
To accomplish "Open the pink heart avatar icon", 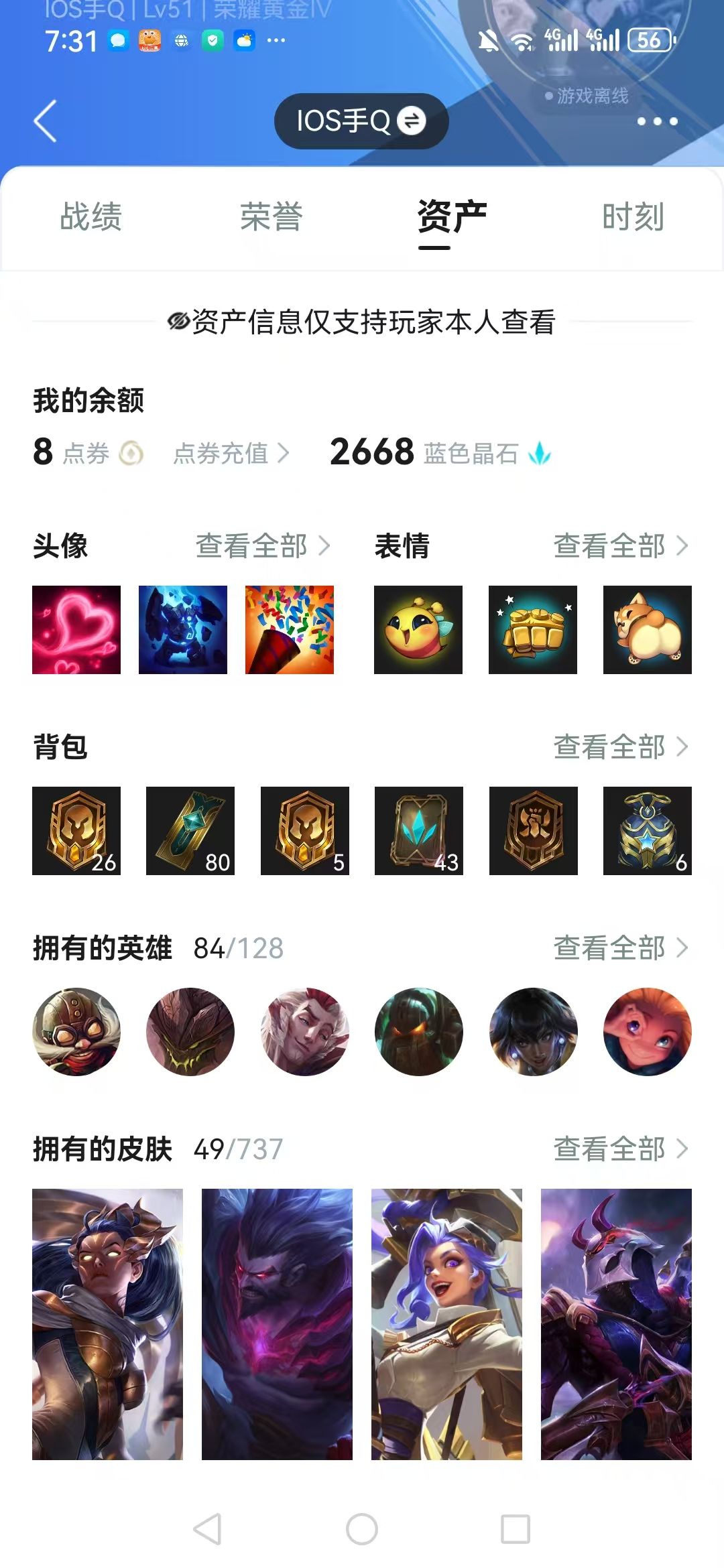I will point(76,630).
